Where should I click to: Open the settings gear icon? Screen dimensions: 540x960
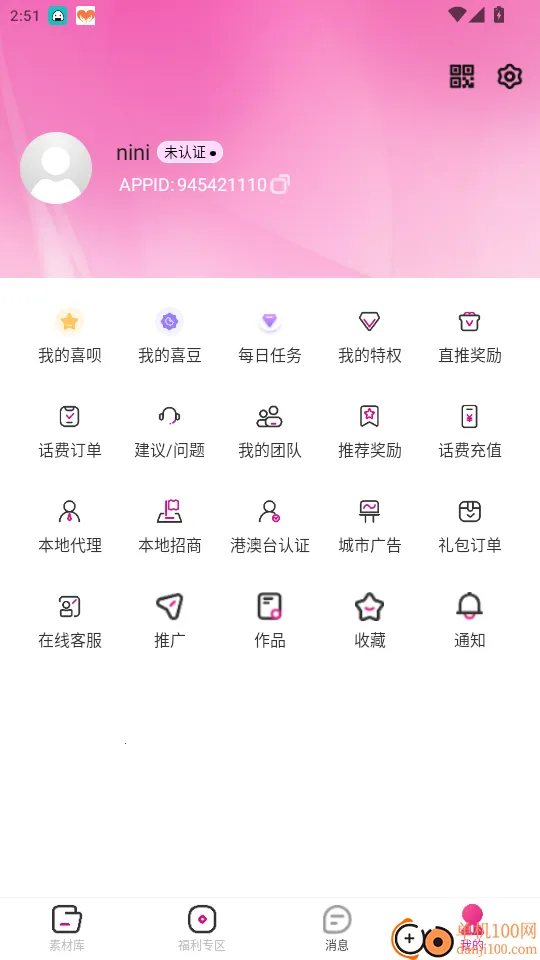[x=509, y=77]
